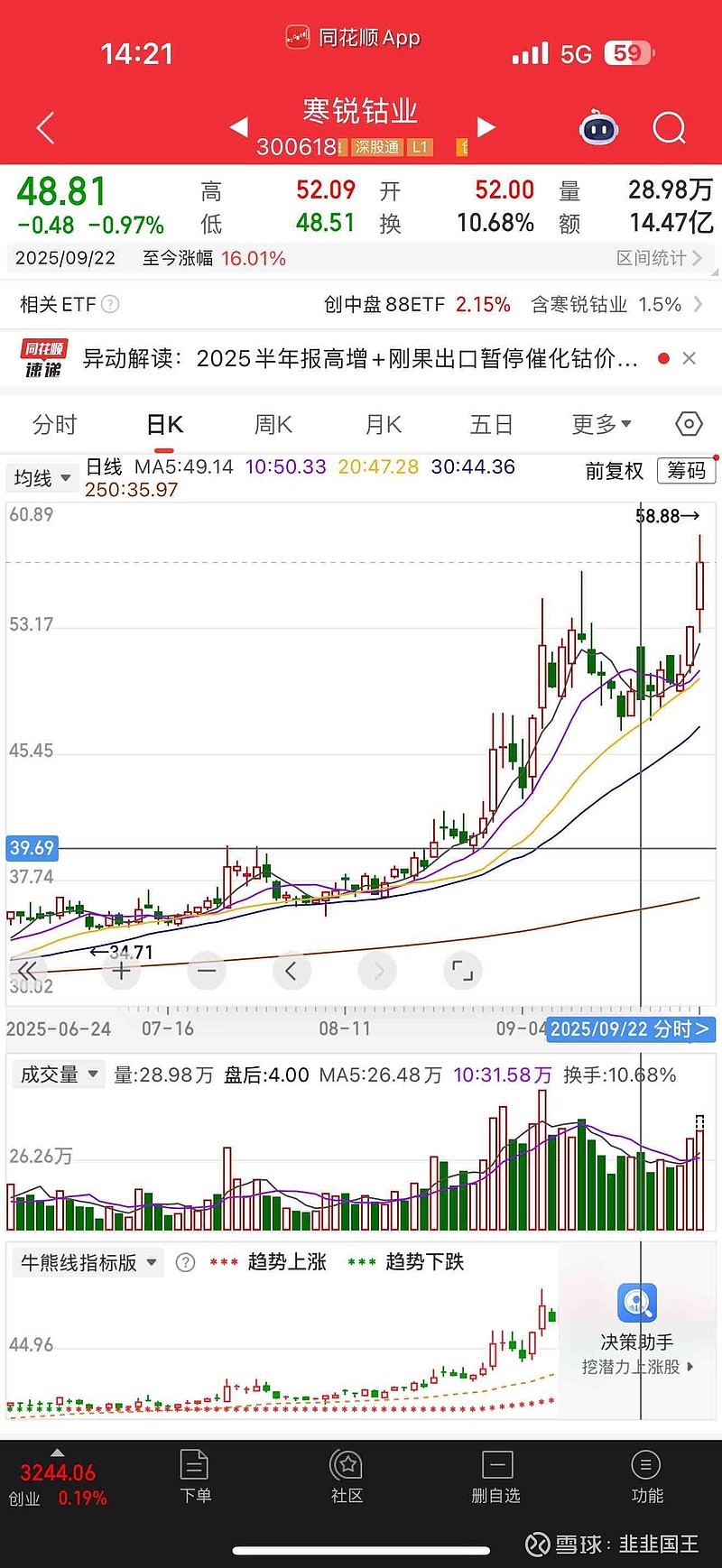Show the 五日 chart
Image resolution: width=722 pixels, height=1568 pixels.
click(x=492, y=424)
